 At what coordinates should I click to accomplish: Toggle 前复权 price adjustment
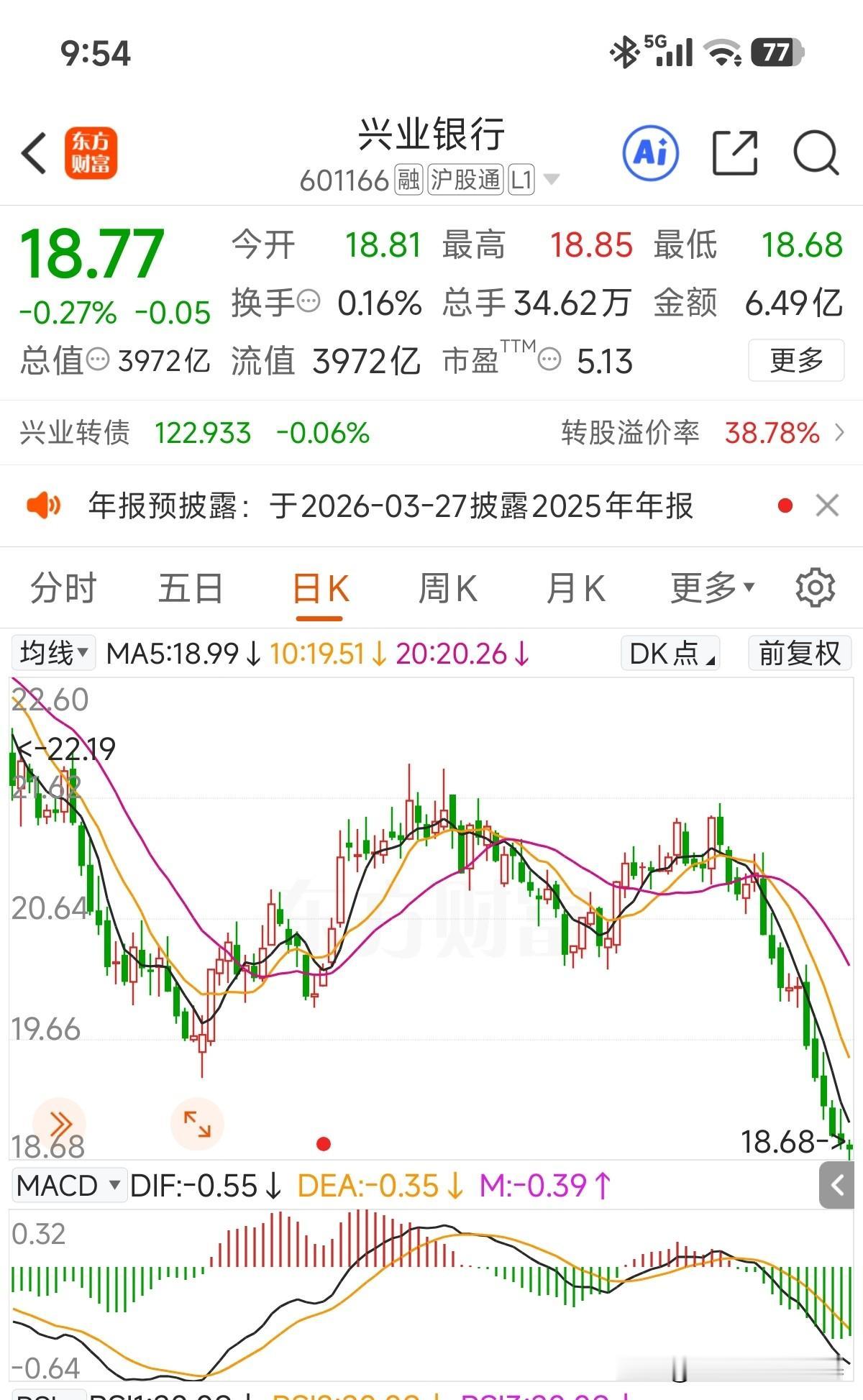point(798,653)
